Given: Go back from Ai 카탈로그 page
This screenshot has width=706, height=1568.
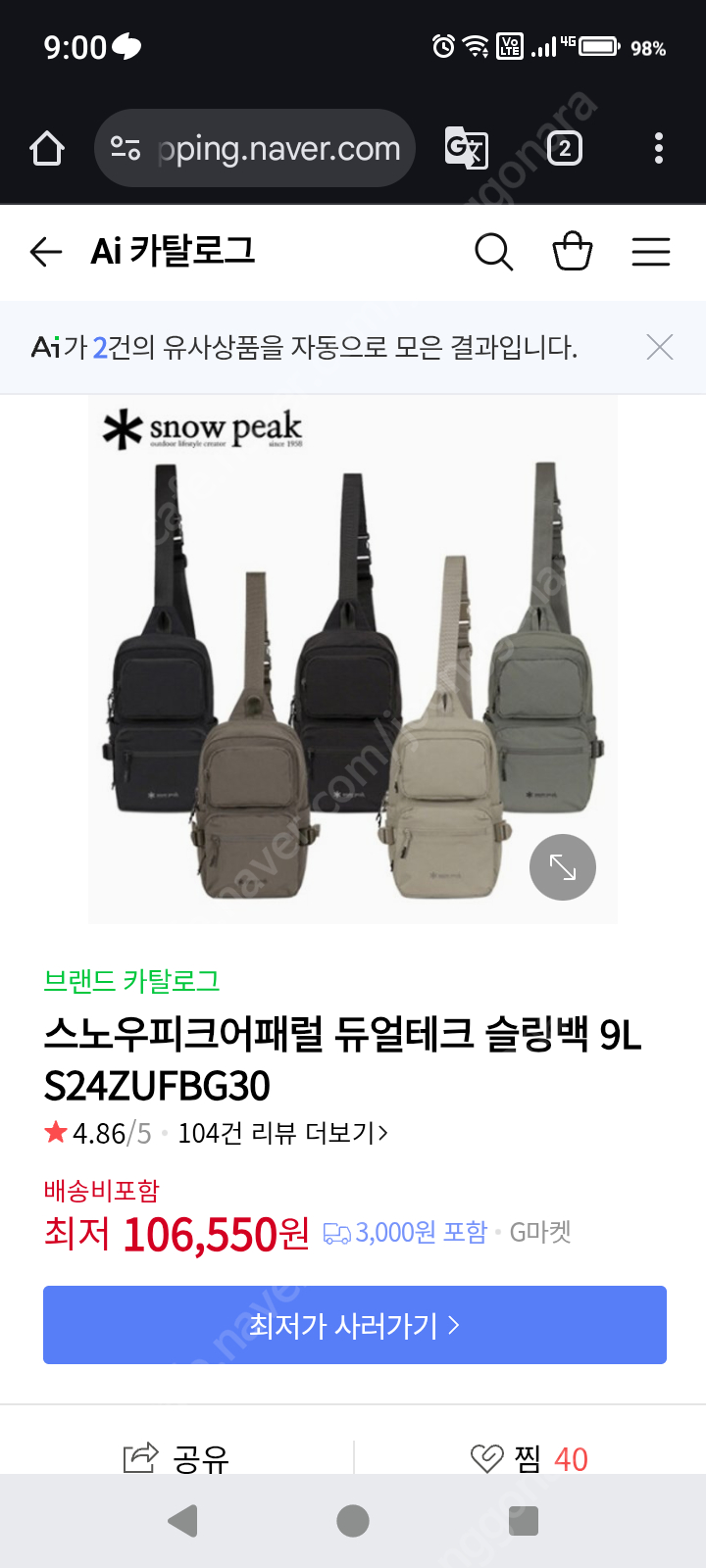Looking at the screenshot, I should 46,252.
